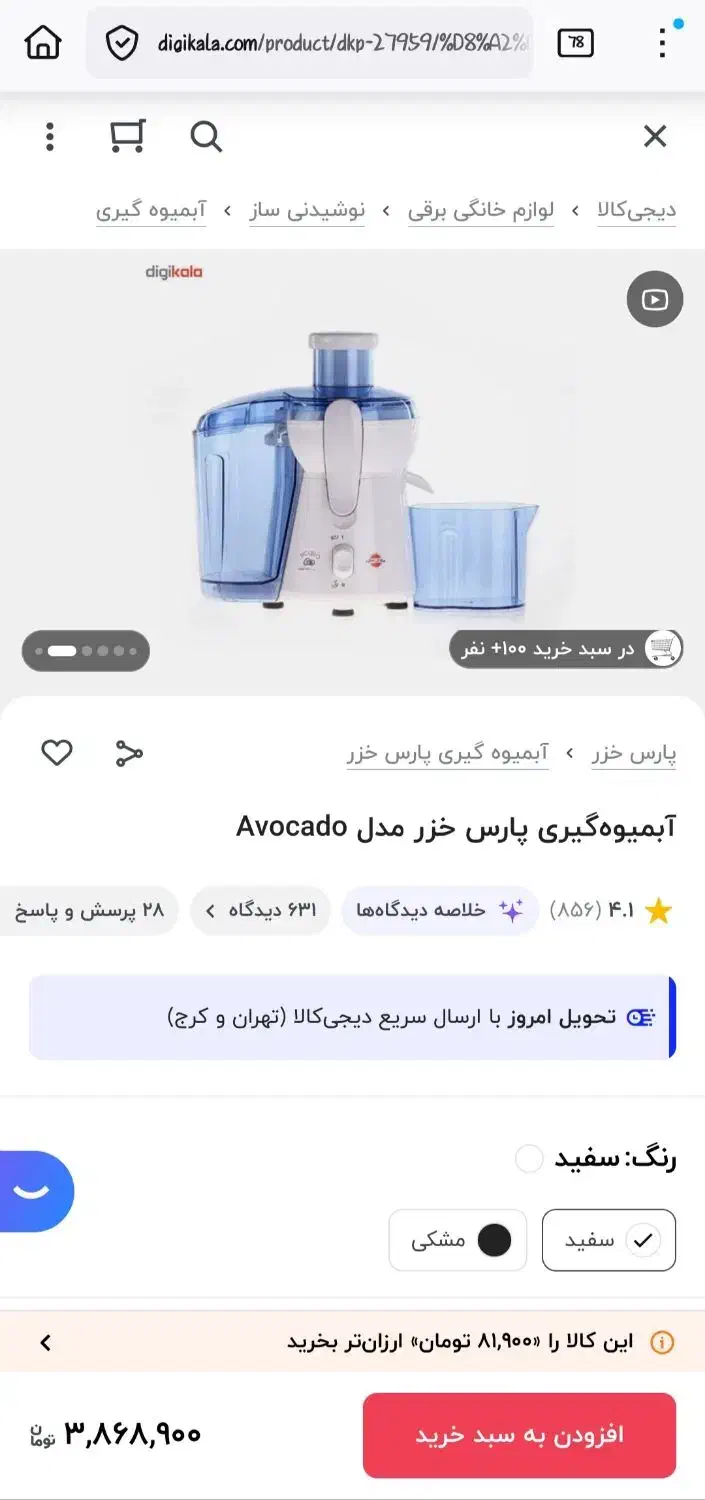Open the browser tabs switcher
705x1500 pixels.
[x=576, y=43]
